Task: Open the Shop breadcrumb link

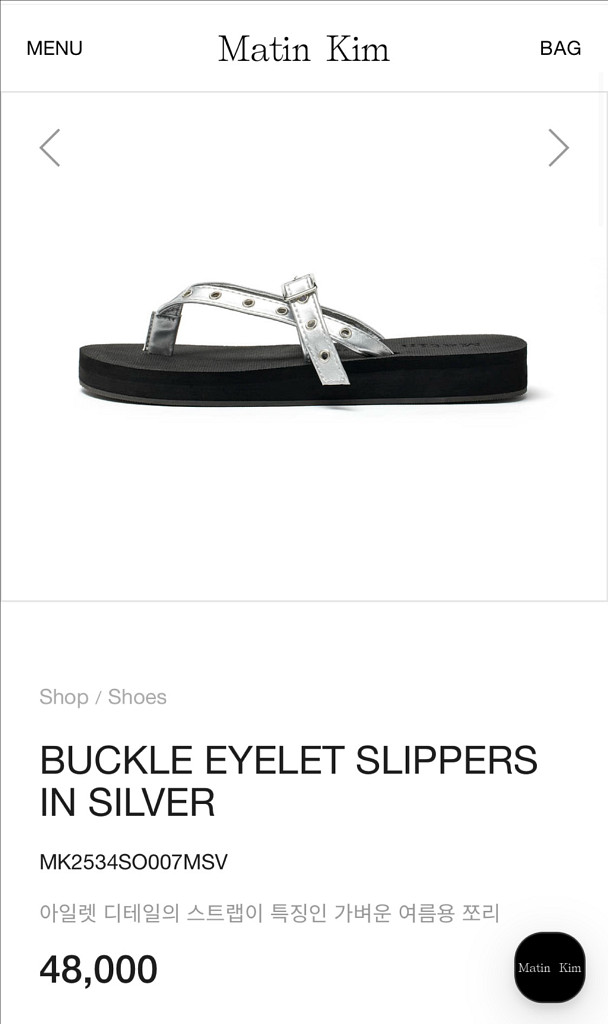Action: (64, 697)
